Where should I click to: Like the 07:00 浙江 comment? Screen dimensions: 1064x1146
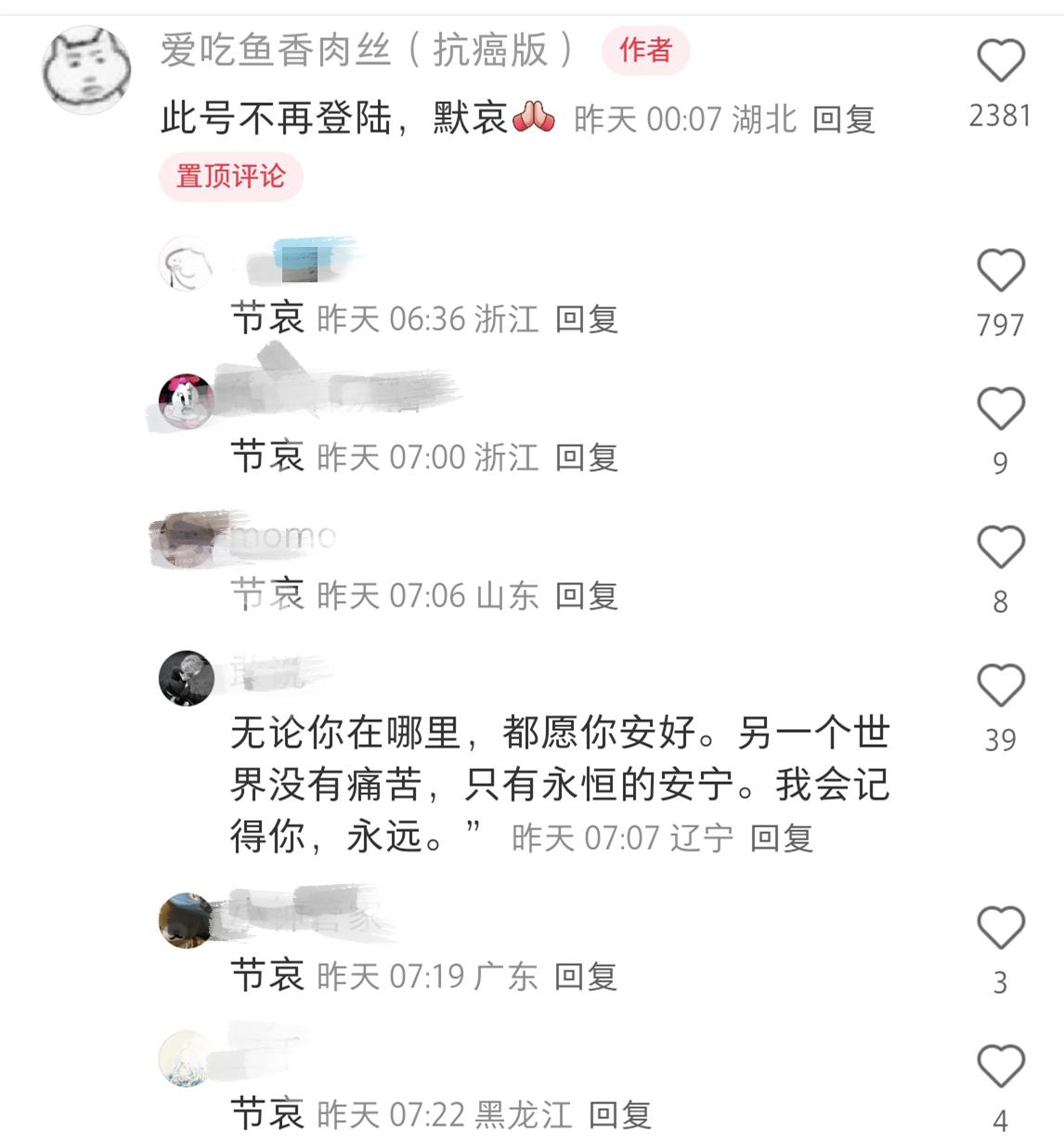1000,410
